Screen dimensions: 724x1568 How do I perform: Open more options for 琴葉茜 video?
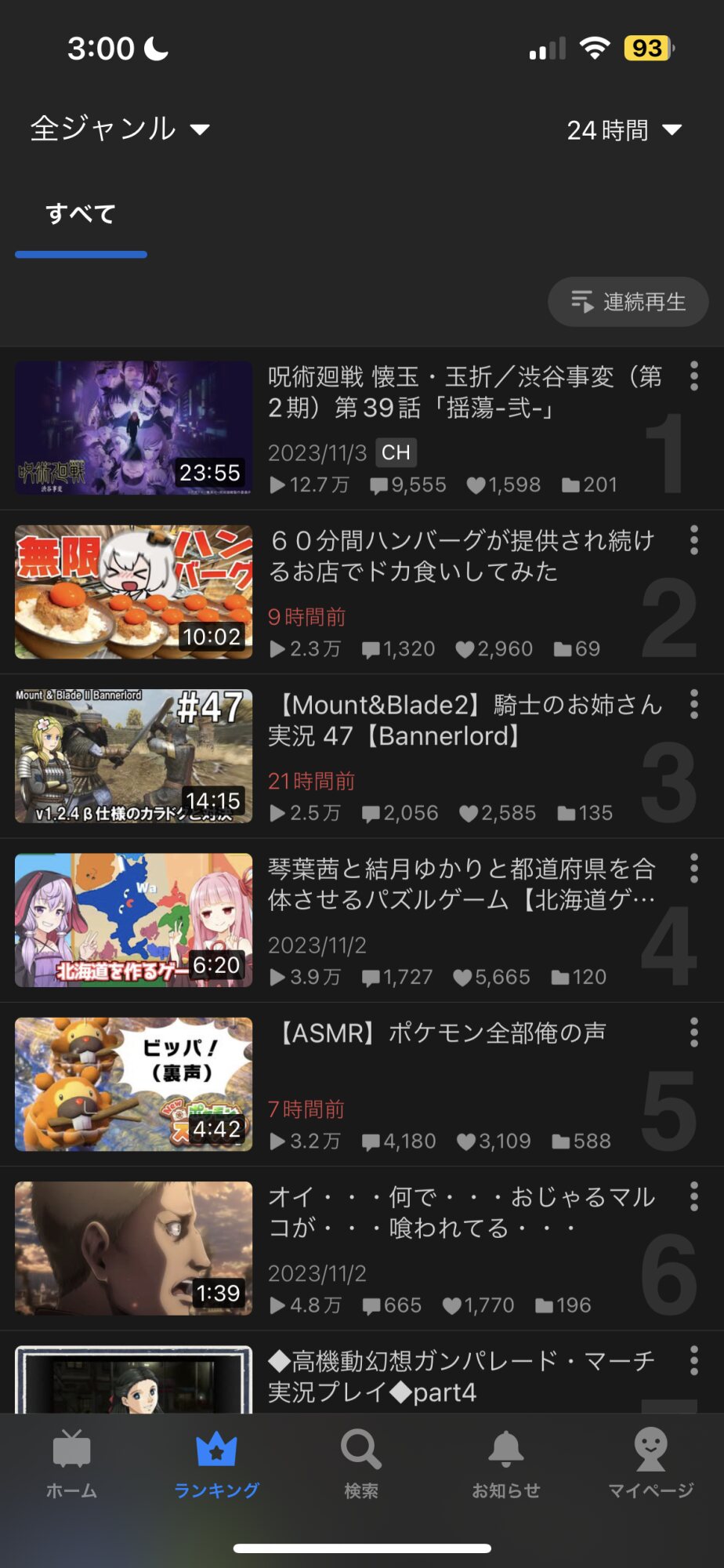pyautogui.click(x=693, y=869)
